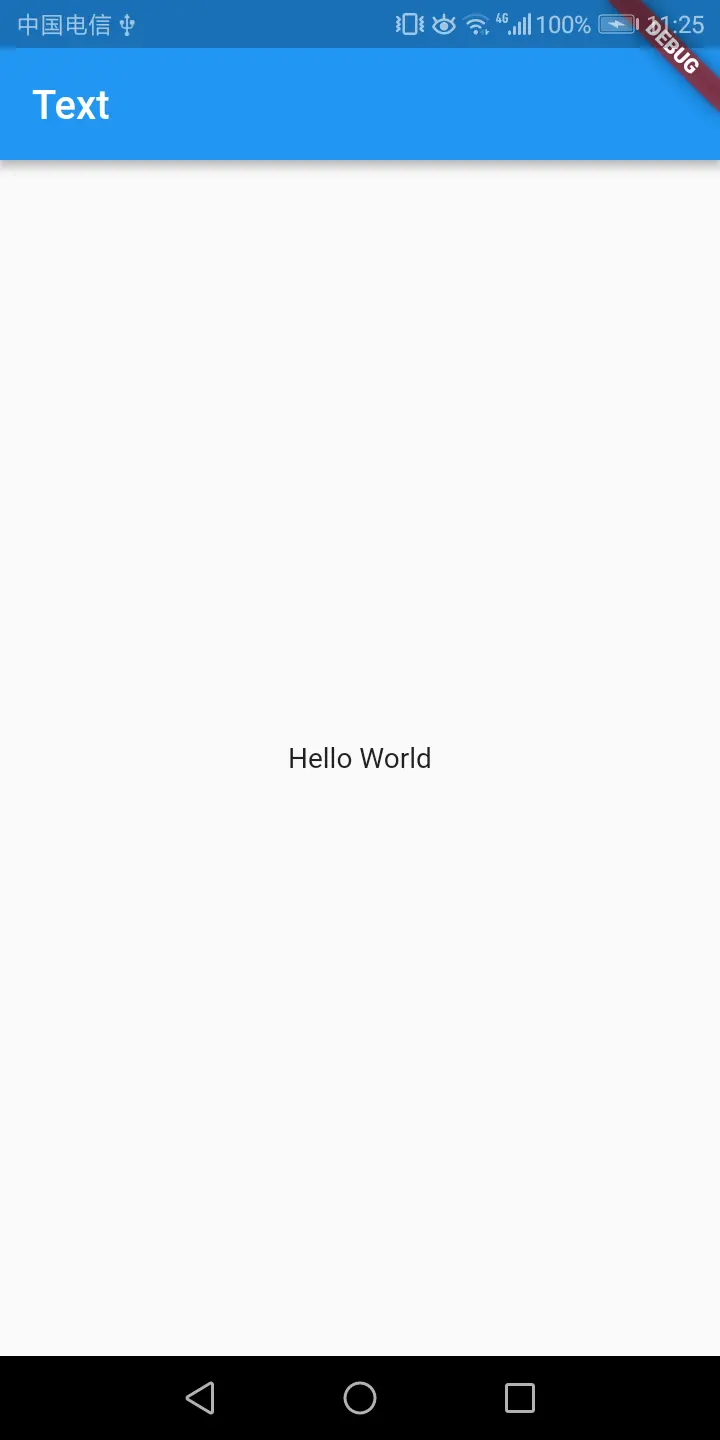Go back using the system back button
The width and height of the screenshot is (720, 1440).
[200, 1397]
